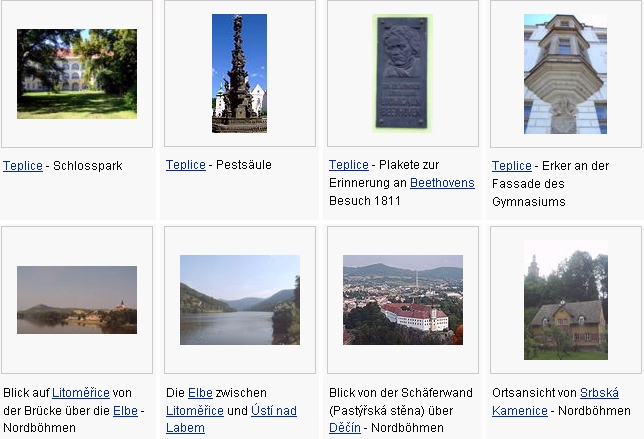644x439 pixels.
Task: Open the Srbská Kamenice village photo
Action: [x=565, y=299]
